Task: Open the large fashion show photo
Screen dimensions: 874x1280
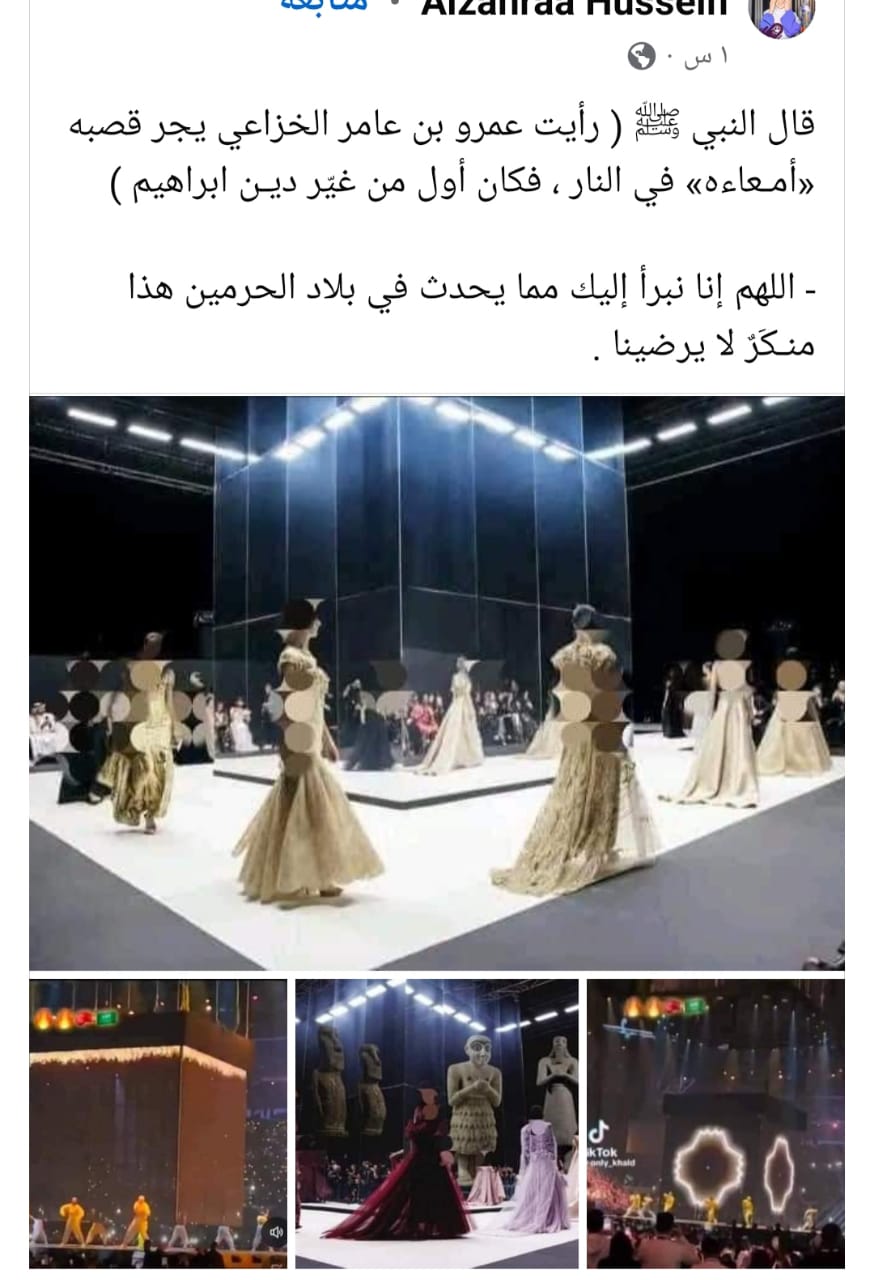Action: coord(436,682)
